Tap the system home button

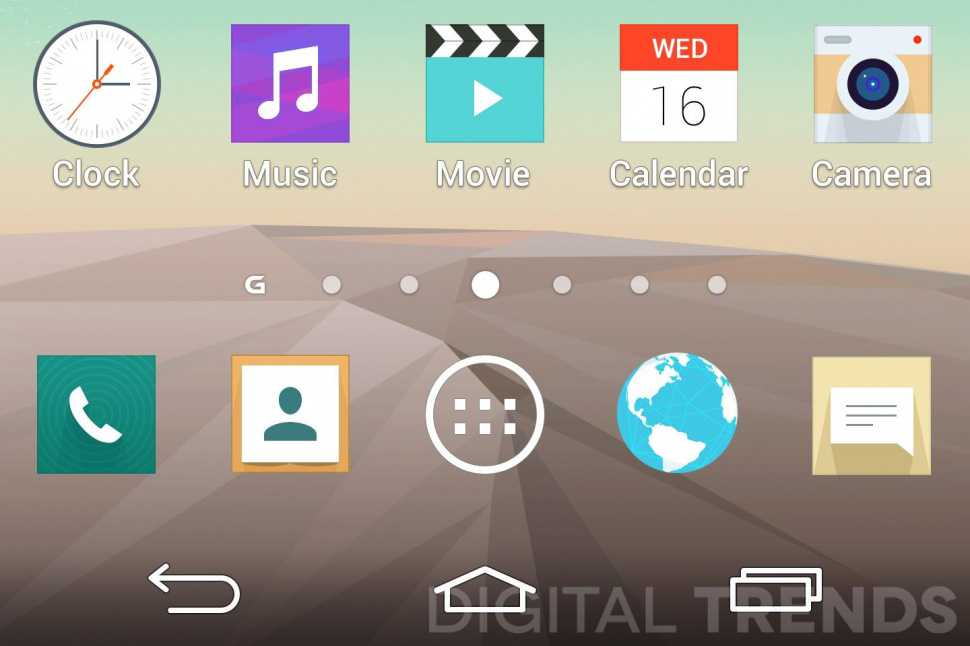(485, 589)
